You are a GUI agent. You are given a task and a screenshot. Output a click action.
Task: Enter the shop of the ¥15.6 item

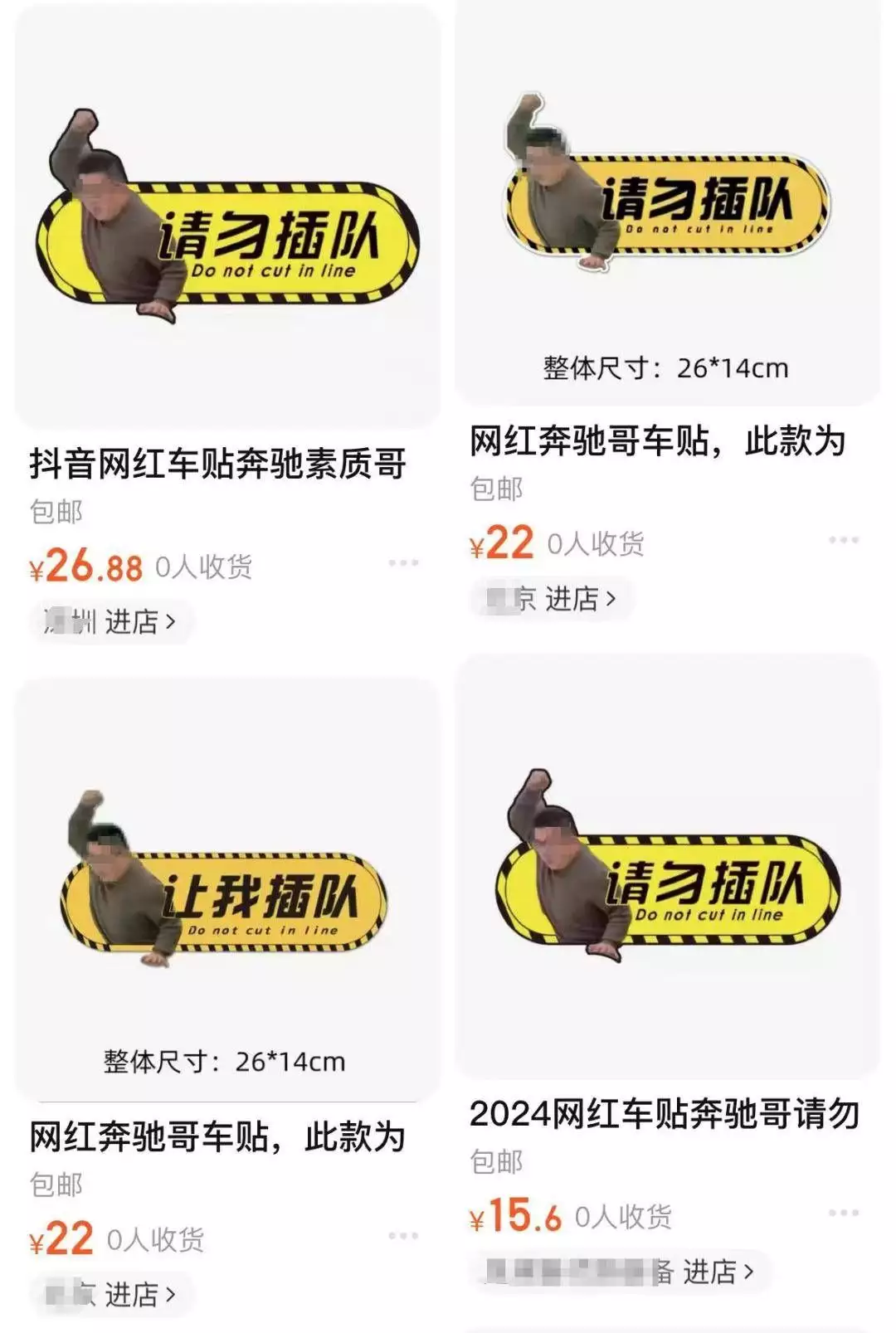click(717, 1272)
